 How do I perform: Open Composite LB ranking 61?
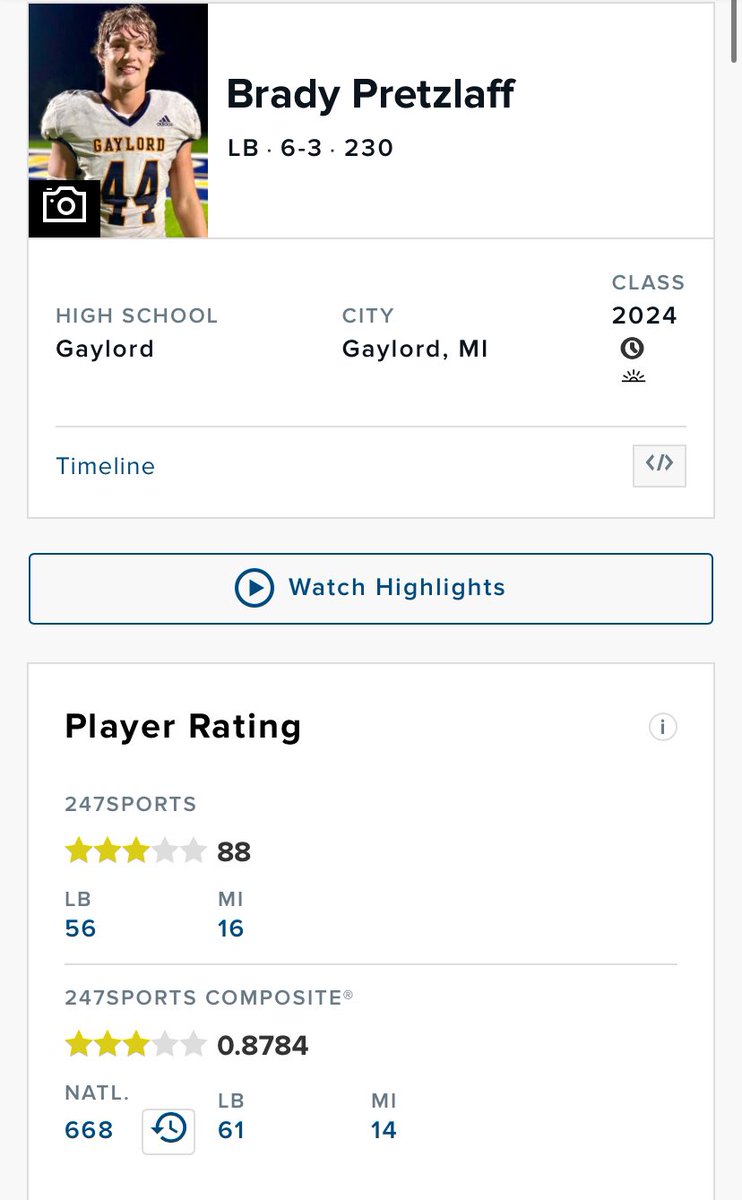[231, 1130]
